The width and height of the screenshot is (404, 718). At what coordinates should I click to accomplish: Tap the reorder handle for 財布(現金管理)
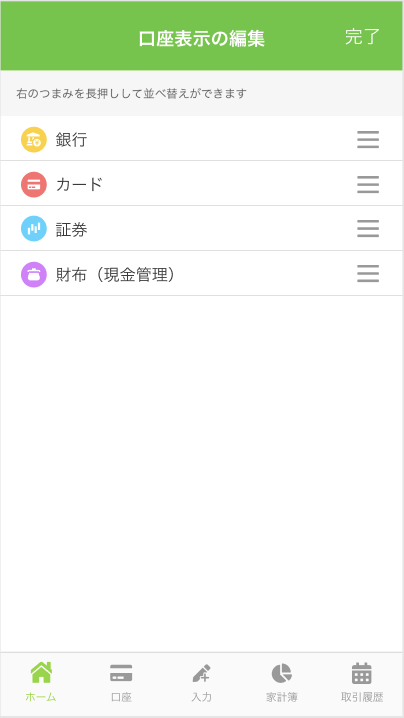(368, 273)
